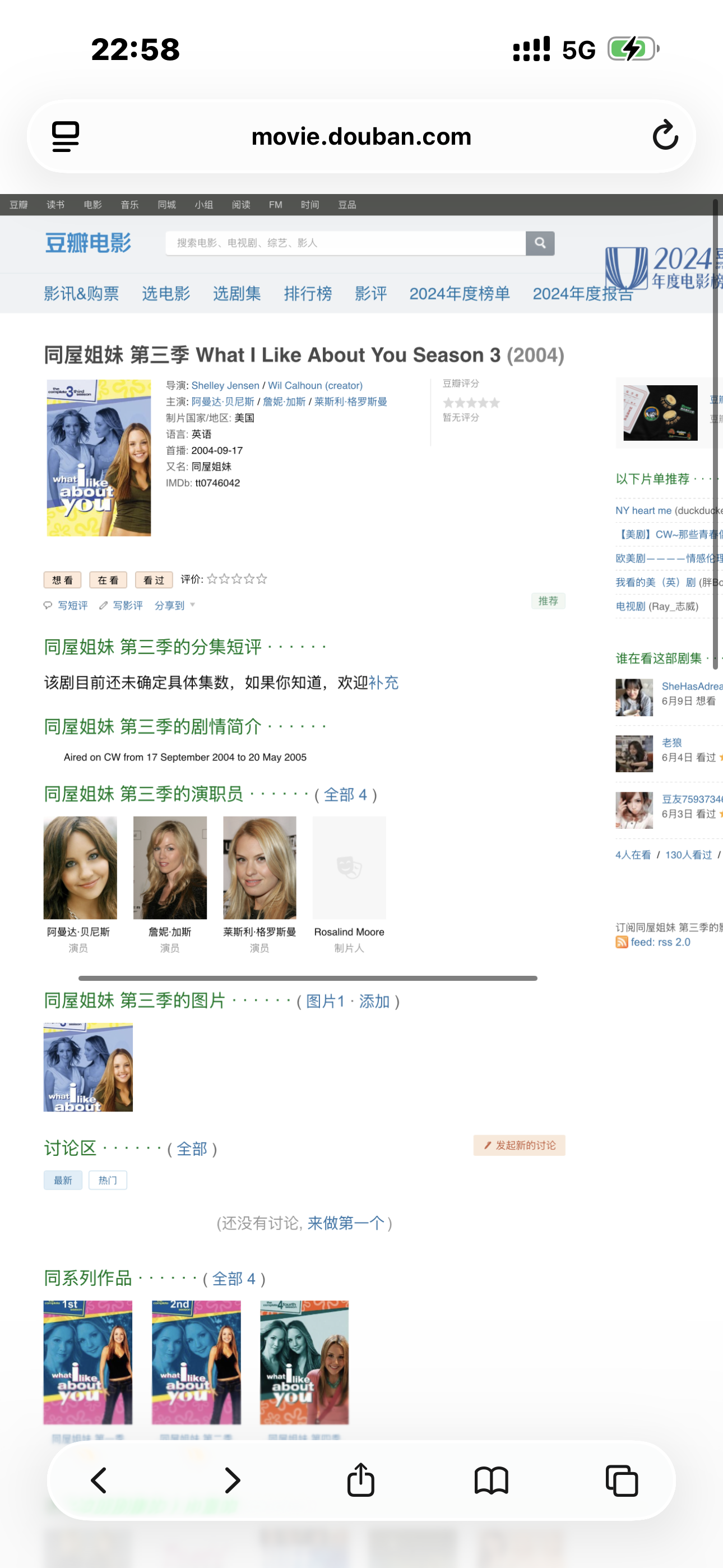Viewport: 723px width, 1568px height.
Task: Open director link Shelley Jensen
Action: 225,386
